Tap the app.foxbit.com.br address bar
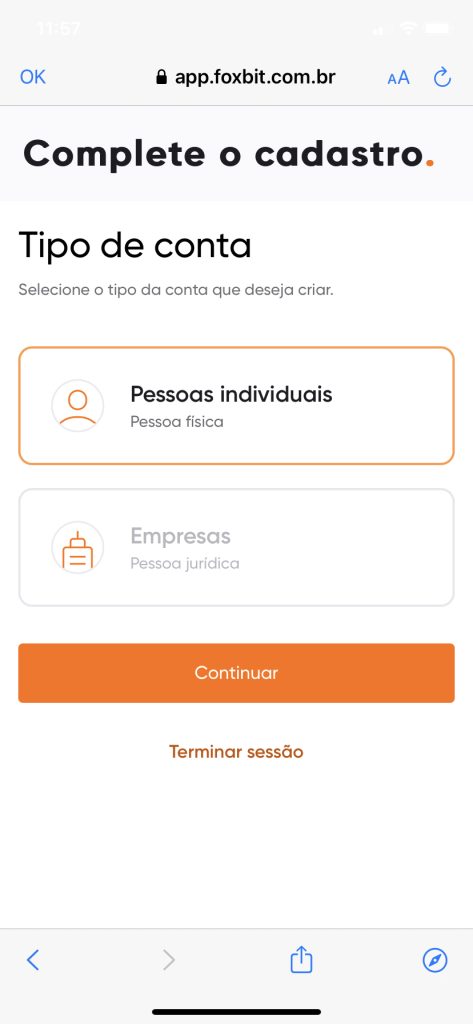Viewport: 473px width, 1024px height. click(x=246, y=78)
